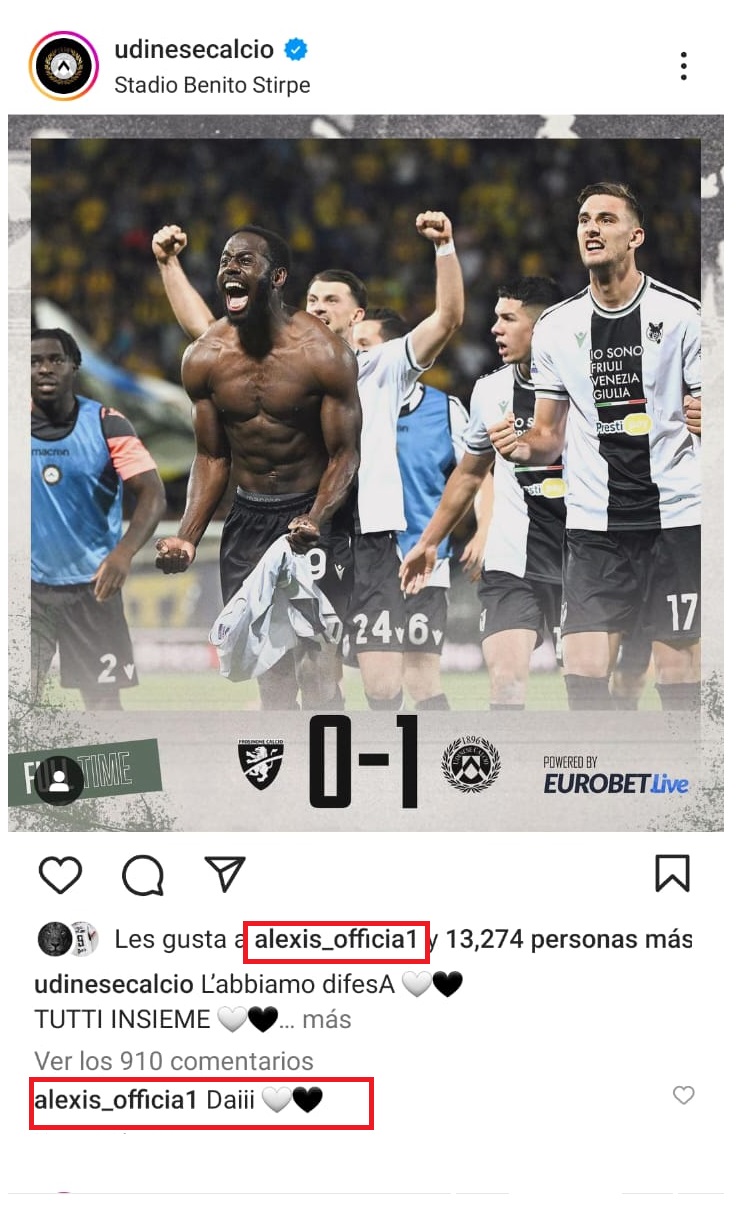
Task: Share the post via paper plane
Action: 225,874
